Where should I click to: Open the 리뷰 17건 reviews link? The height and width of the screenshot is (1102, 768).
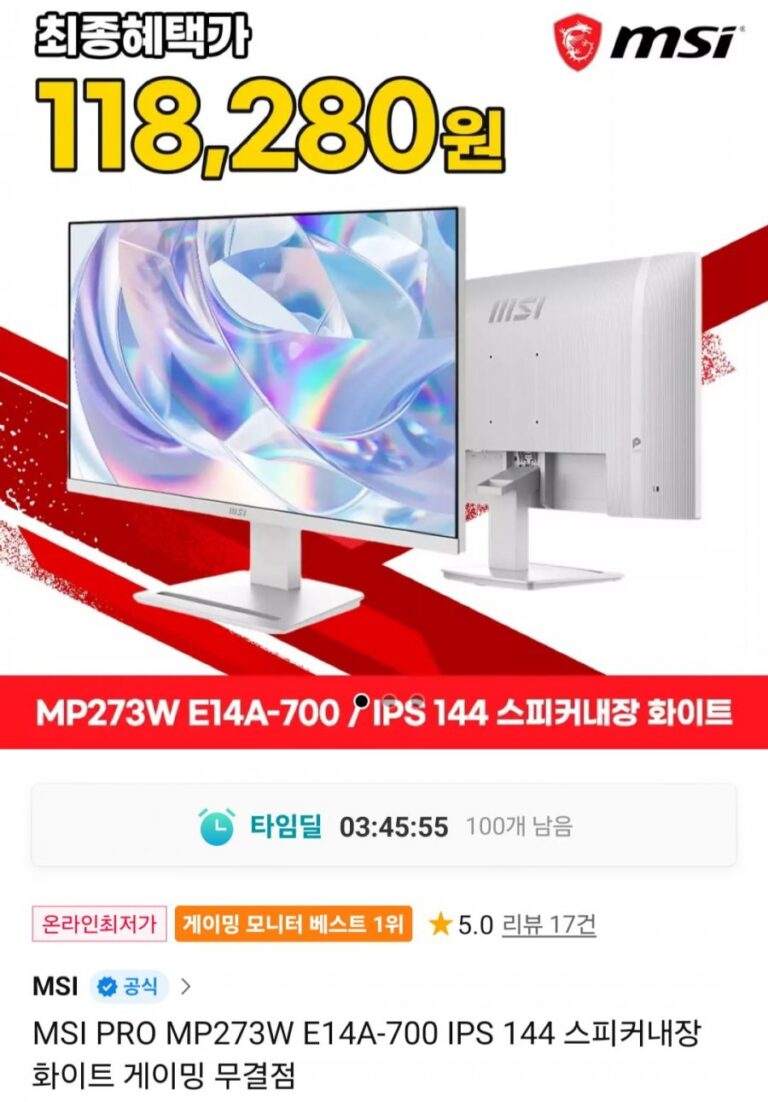[x=548, y=925]
